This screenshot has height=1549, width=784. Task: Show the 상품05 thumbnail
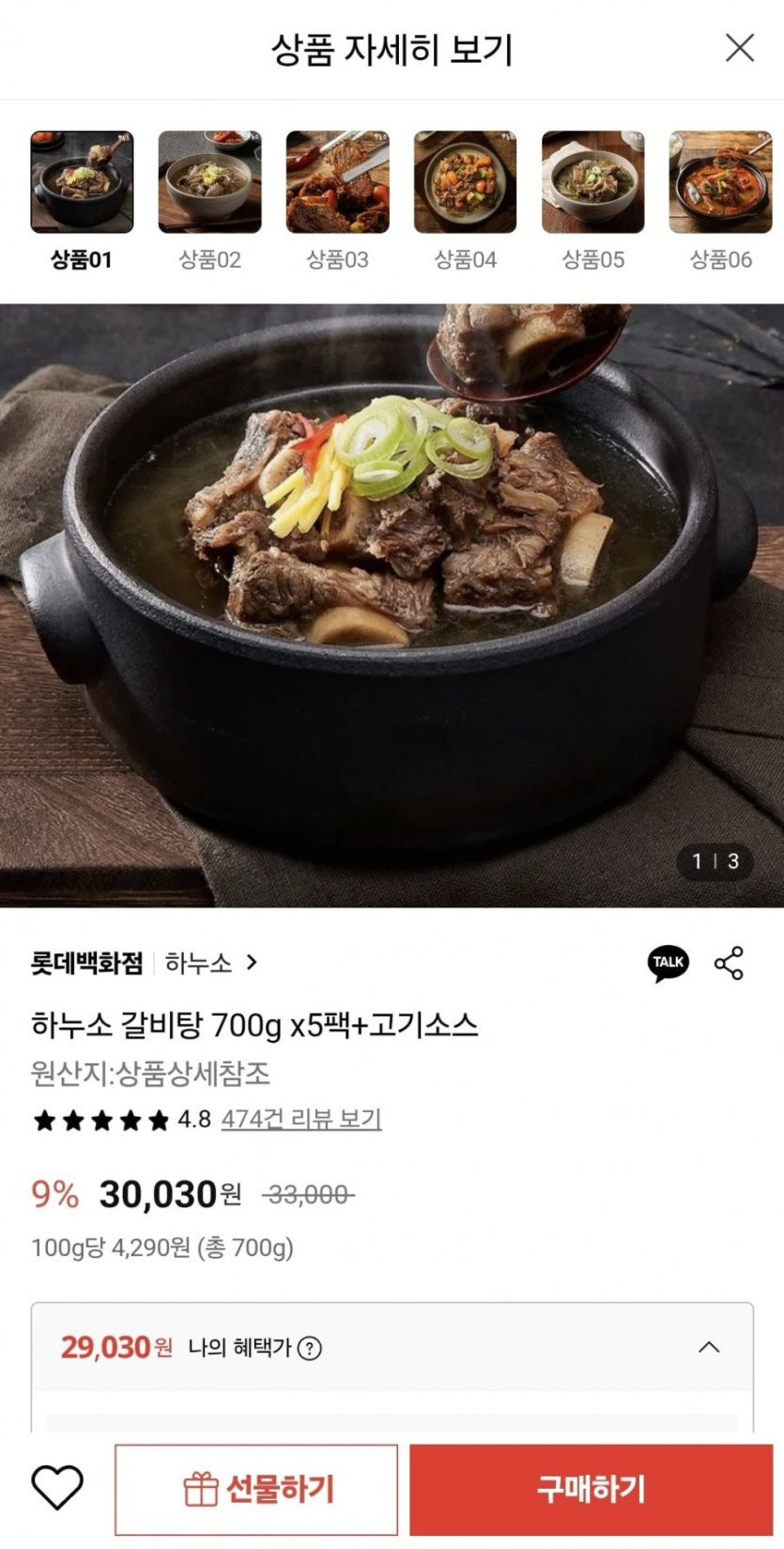(592, 182)
